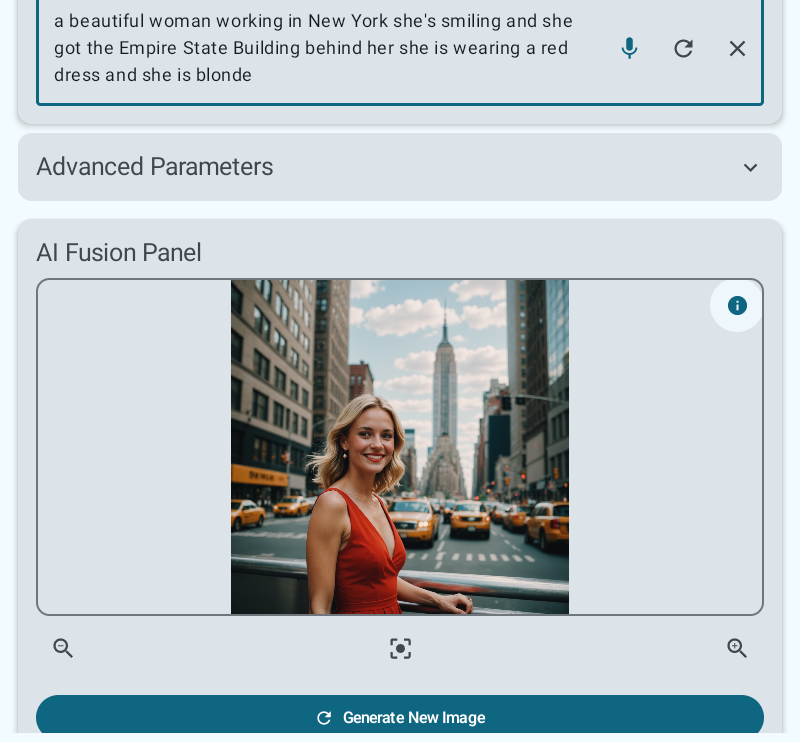
Task: Open the generated woman image preview
Action: pos(400,447)
